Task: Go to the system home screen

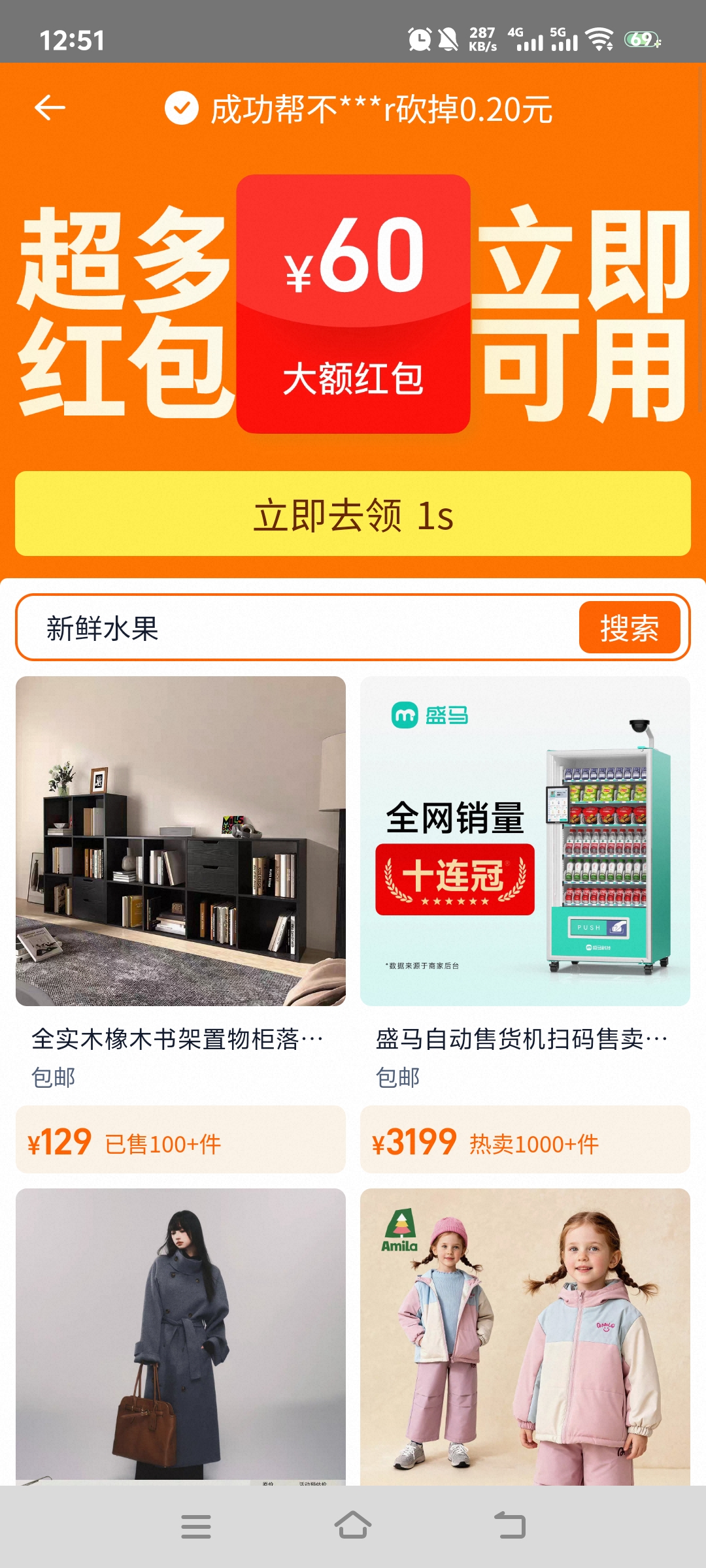Action: coord(353,1526)
